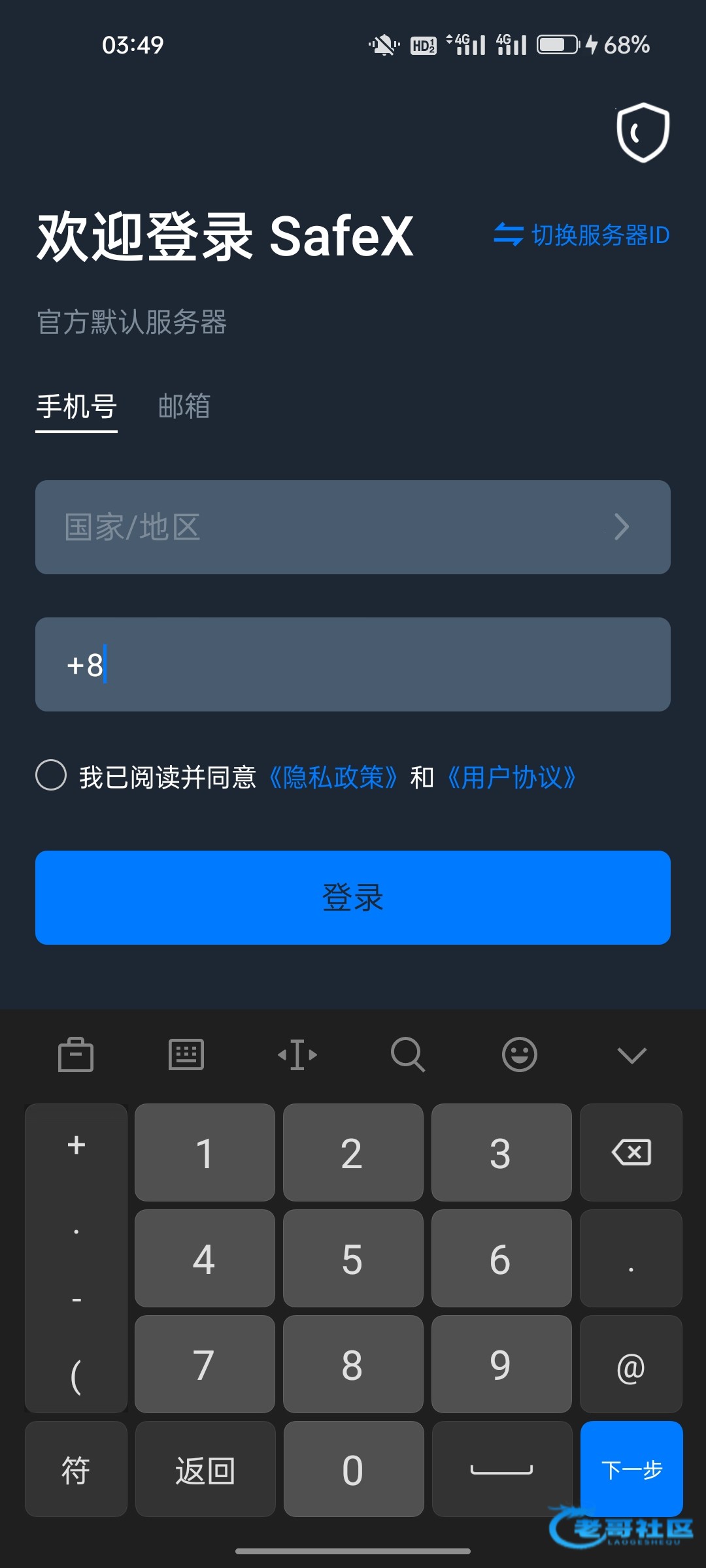Tap the blue 登录 button
This screenshot has width=706, height=1568.
pos(353,898)
